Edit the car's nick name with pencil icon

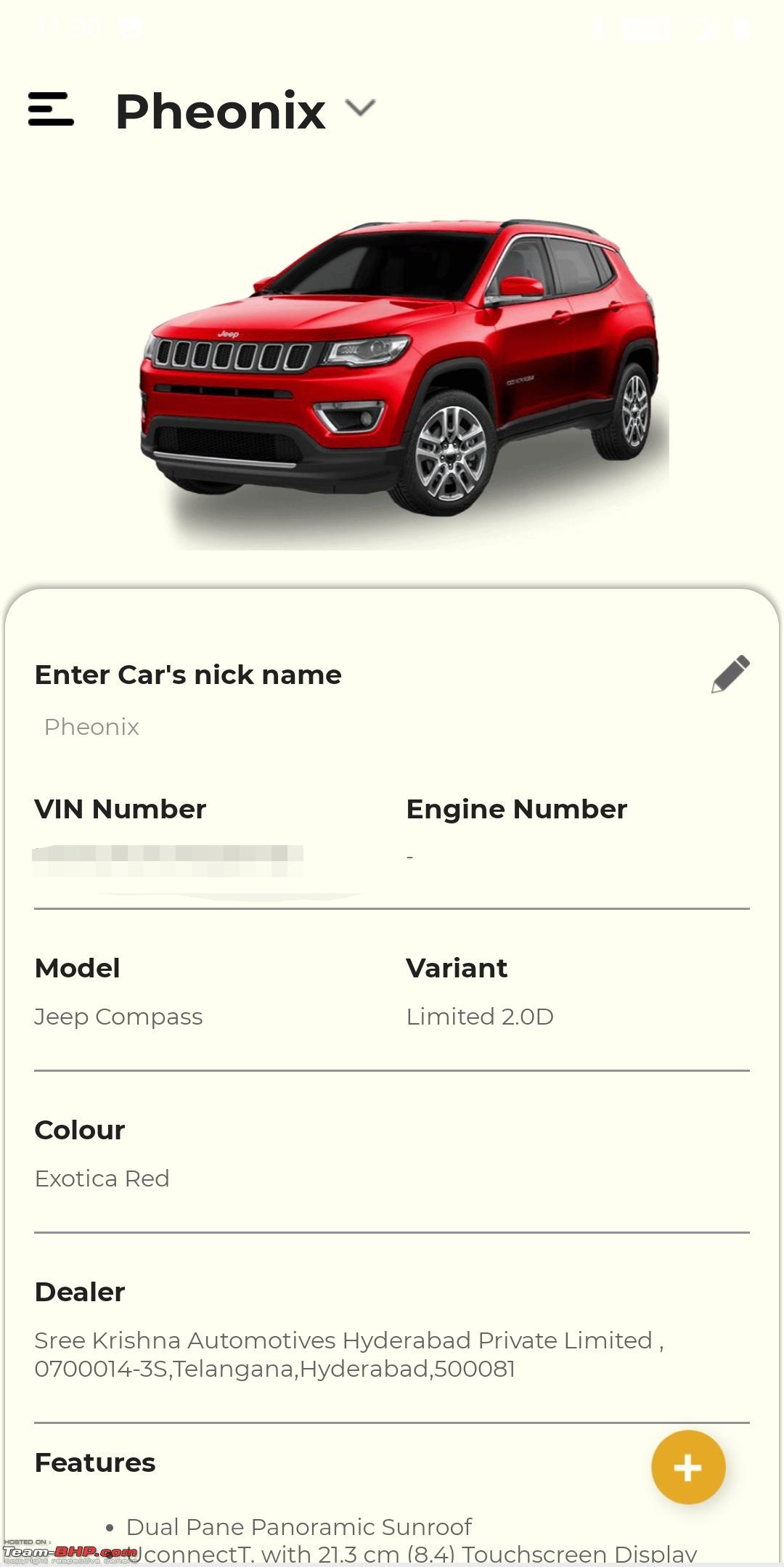[730, 674]
